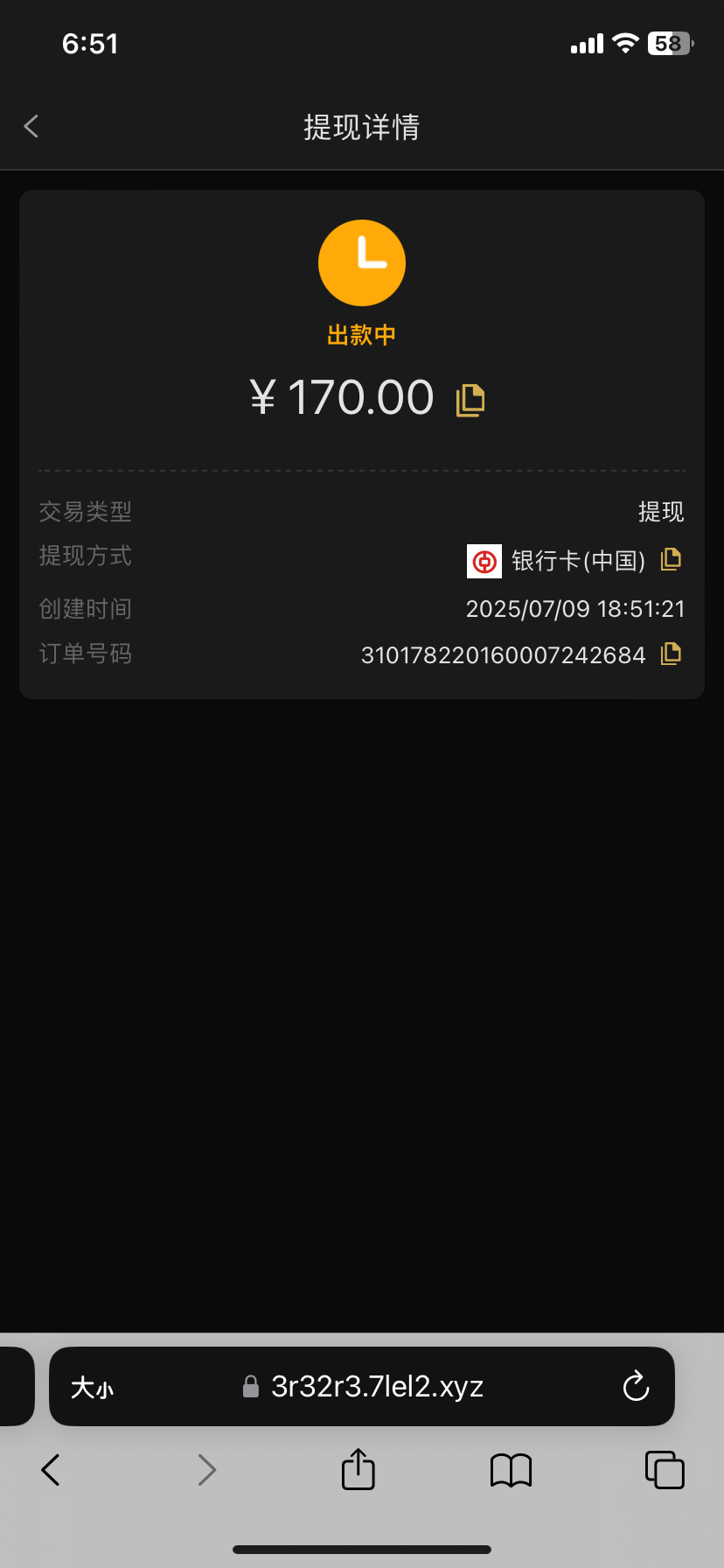Go back from the 提现详情 page
Viewport: 724px width, 1568px height.
click(31, 127)
